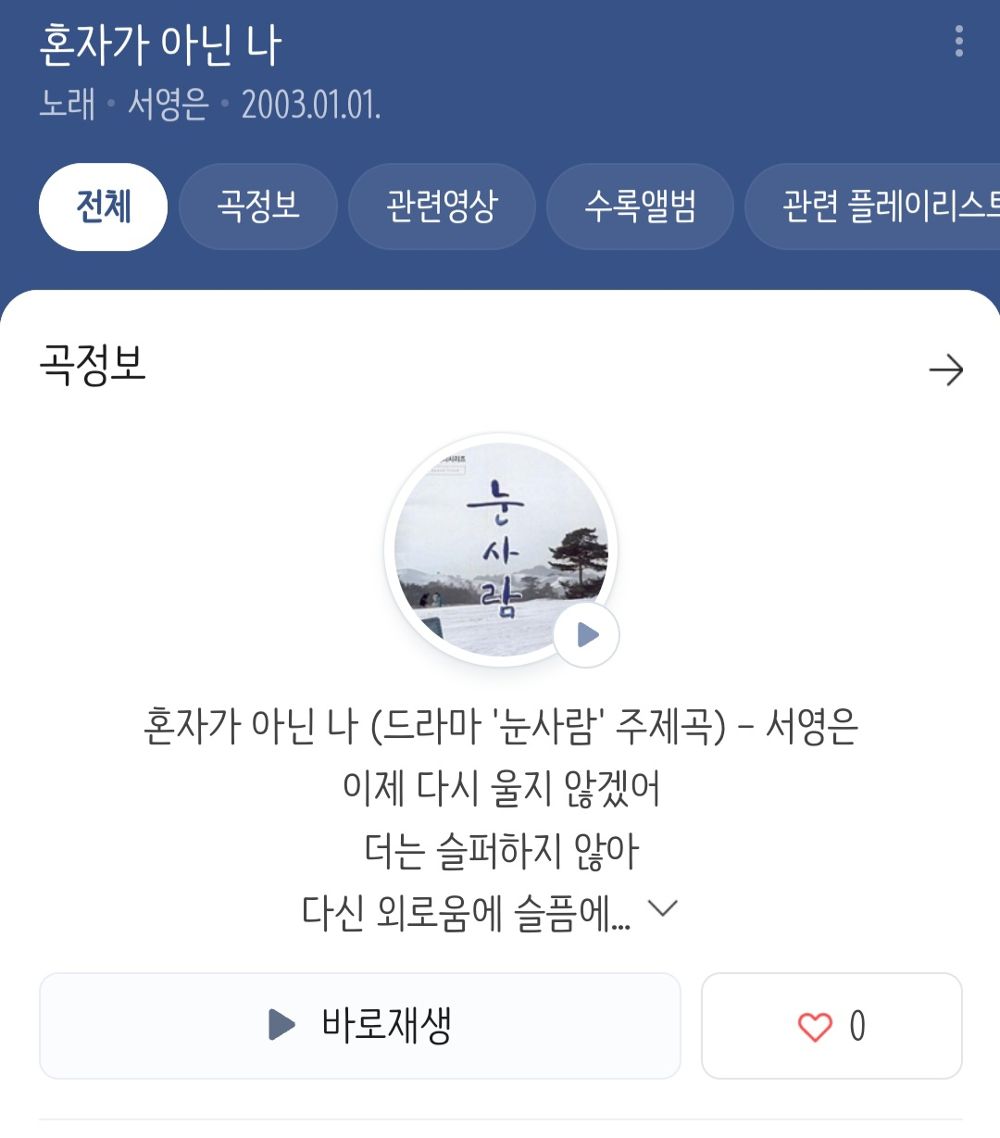This screenshot has height=1138, width=1000.
Task: Expand the lyrics with the chevron
Action: click(x=665, y=908)
